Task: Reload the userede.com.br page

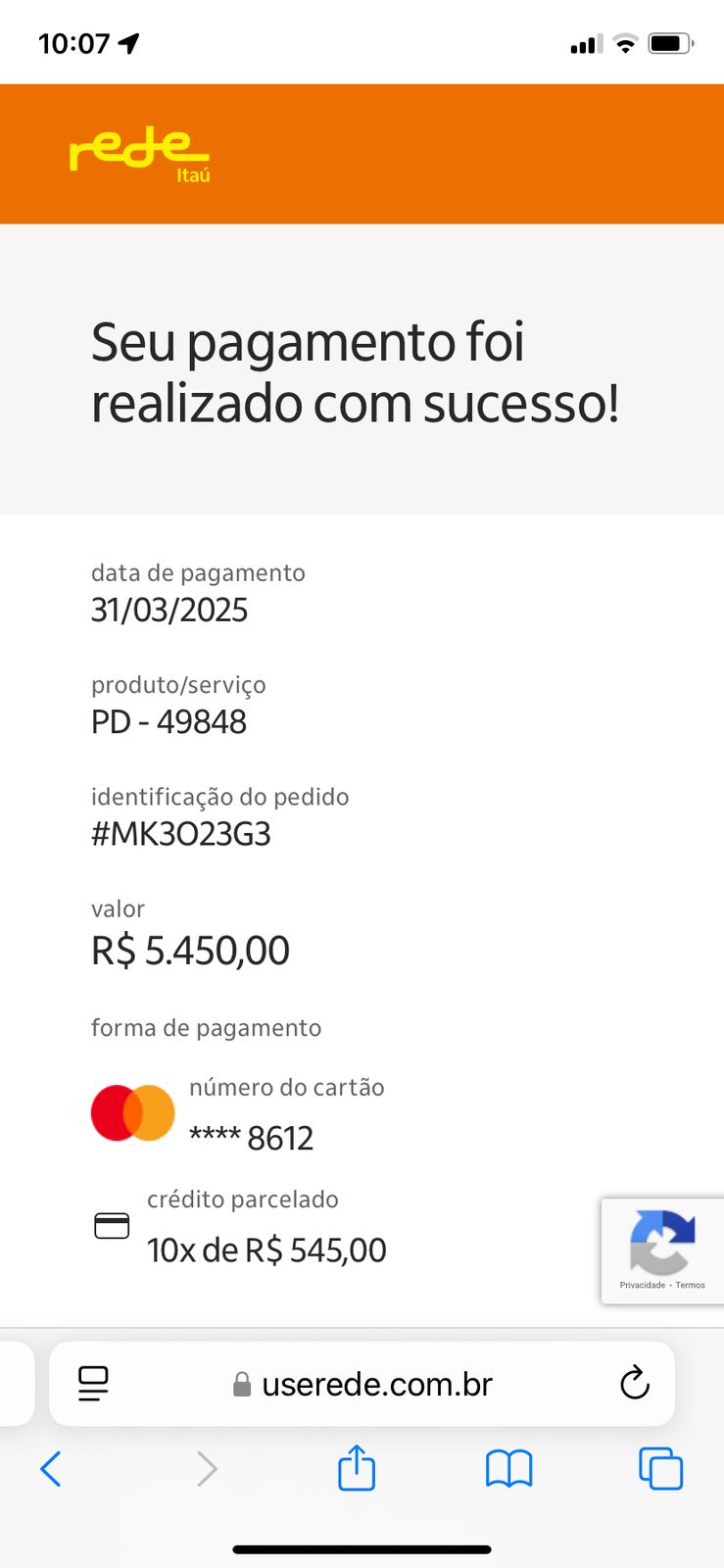Action: (x=635, y=1384)
